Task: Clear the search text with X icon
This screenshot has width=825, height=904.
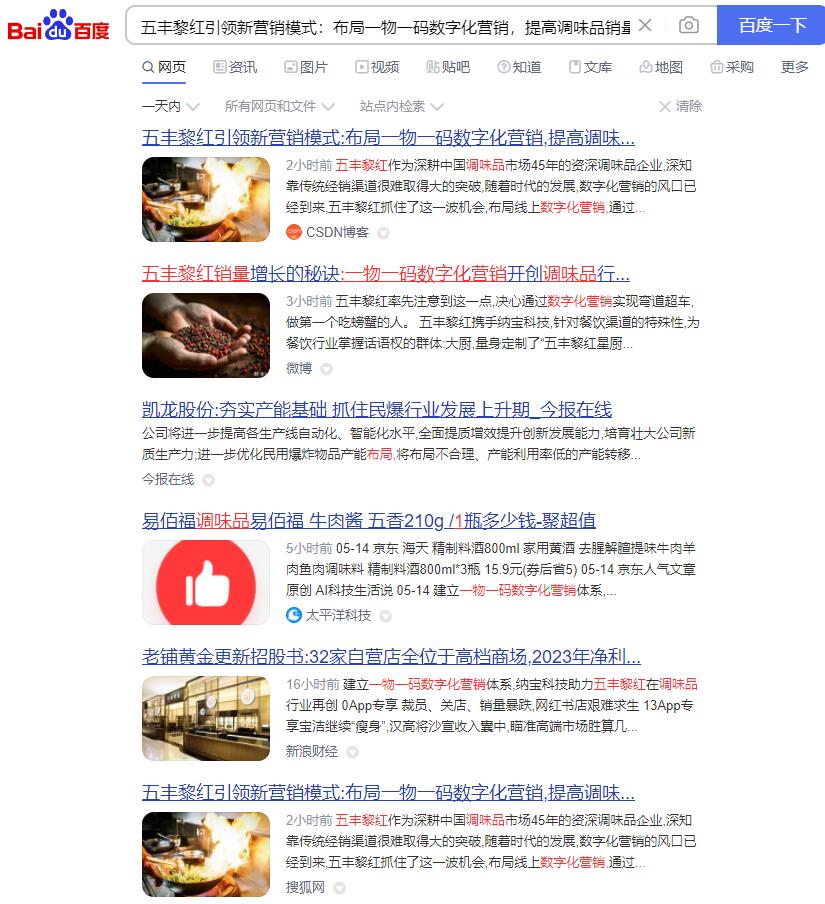Action: click(x=645, y=25)
